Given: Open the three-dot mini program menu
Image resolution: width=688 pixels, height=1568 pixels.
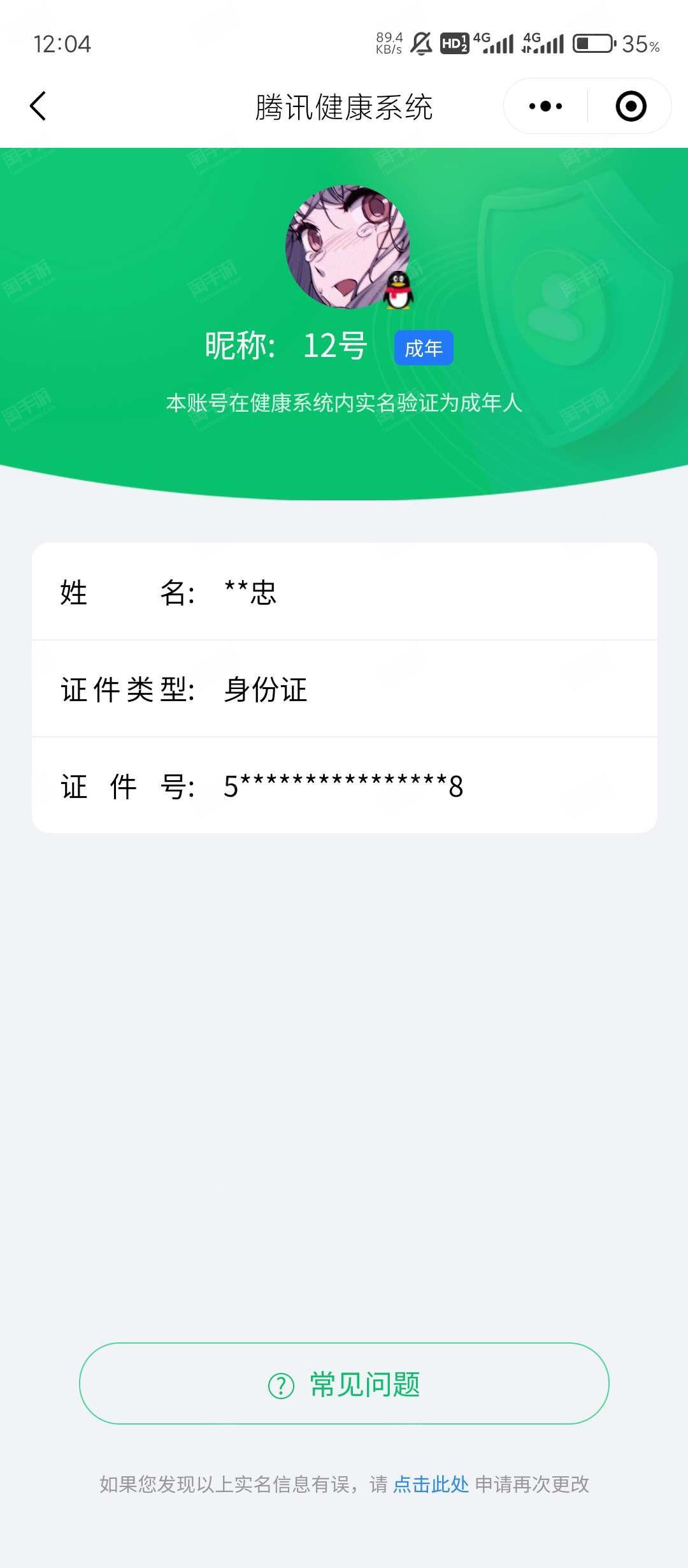Looking at the screenshot, I should click(545, 106).
